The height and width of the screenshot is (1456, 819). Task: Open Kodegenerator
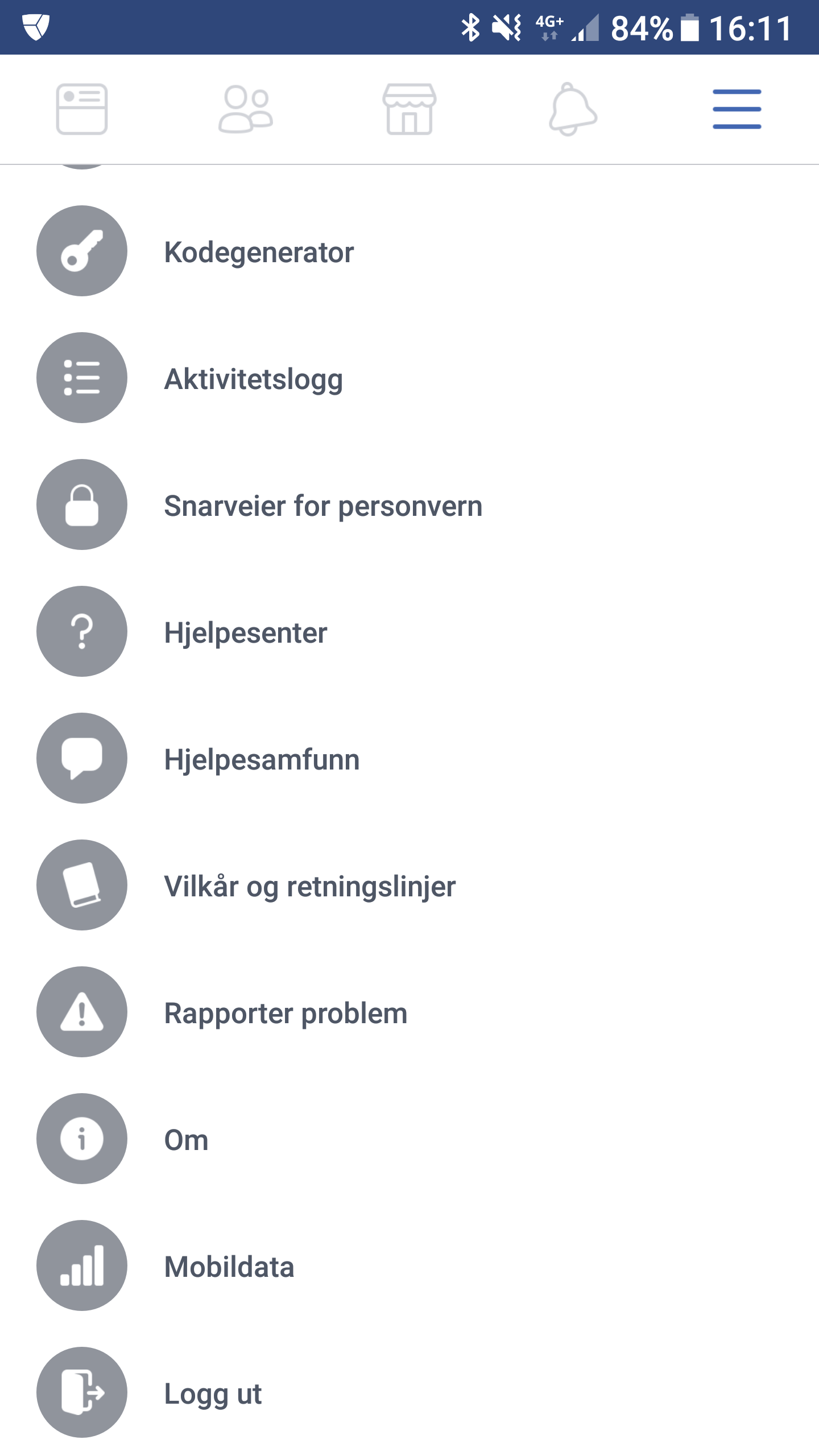tap(409, 251)
